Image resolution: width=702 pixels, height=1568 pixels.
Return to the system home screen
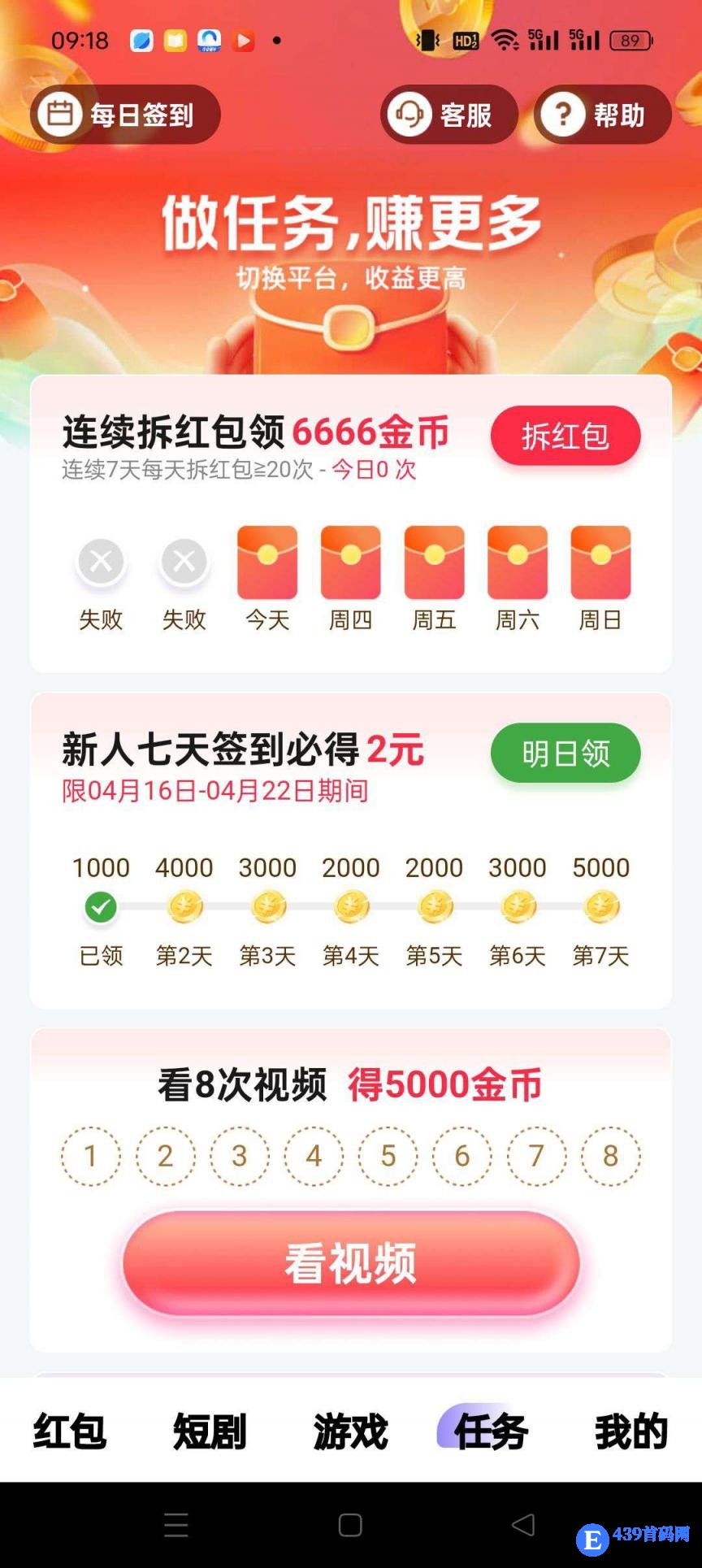click(350, 1525)
